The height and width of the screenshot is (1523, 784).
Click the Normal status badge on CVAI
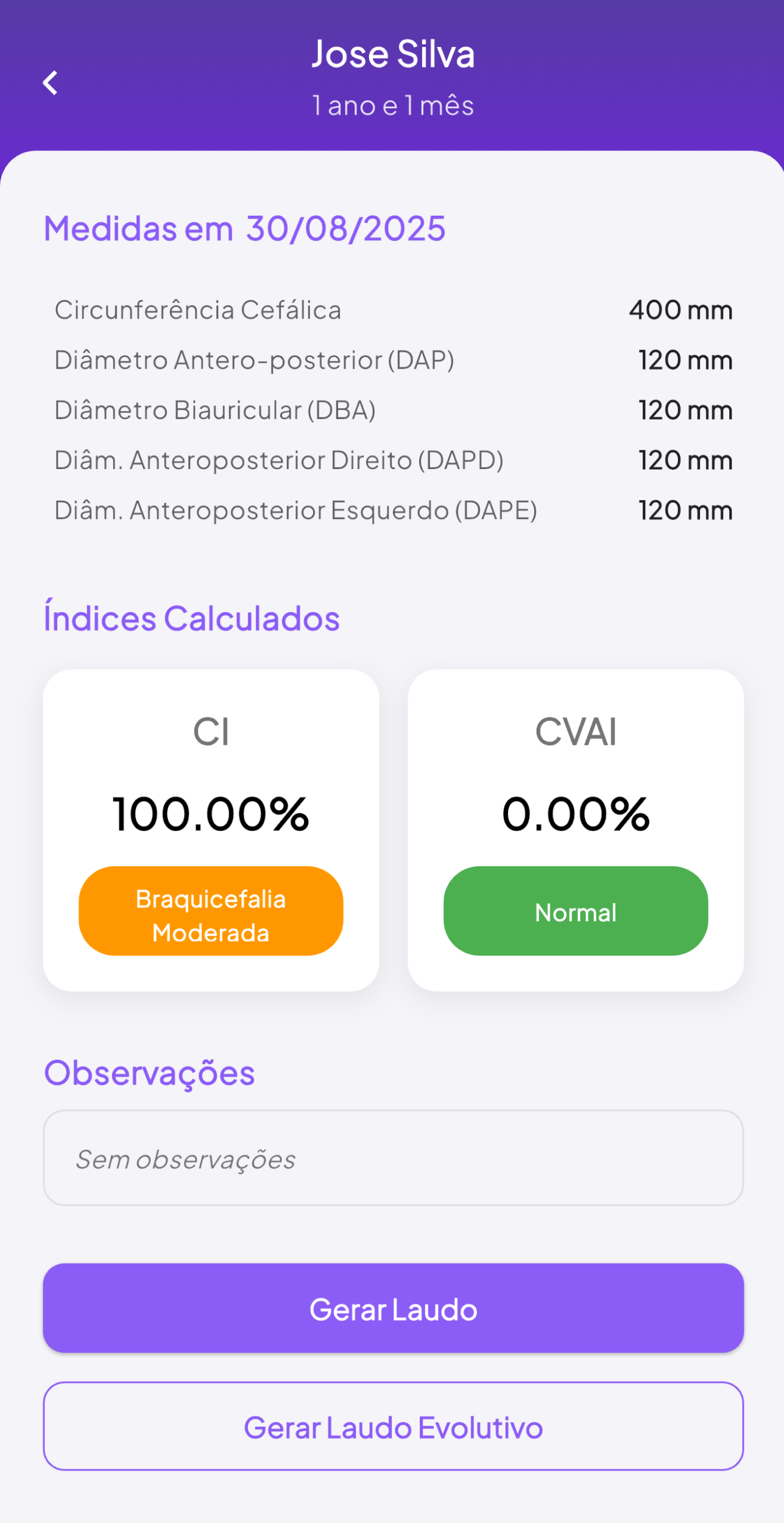click(575, 911)
